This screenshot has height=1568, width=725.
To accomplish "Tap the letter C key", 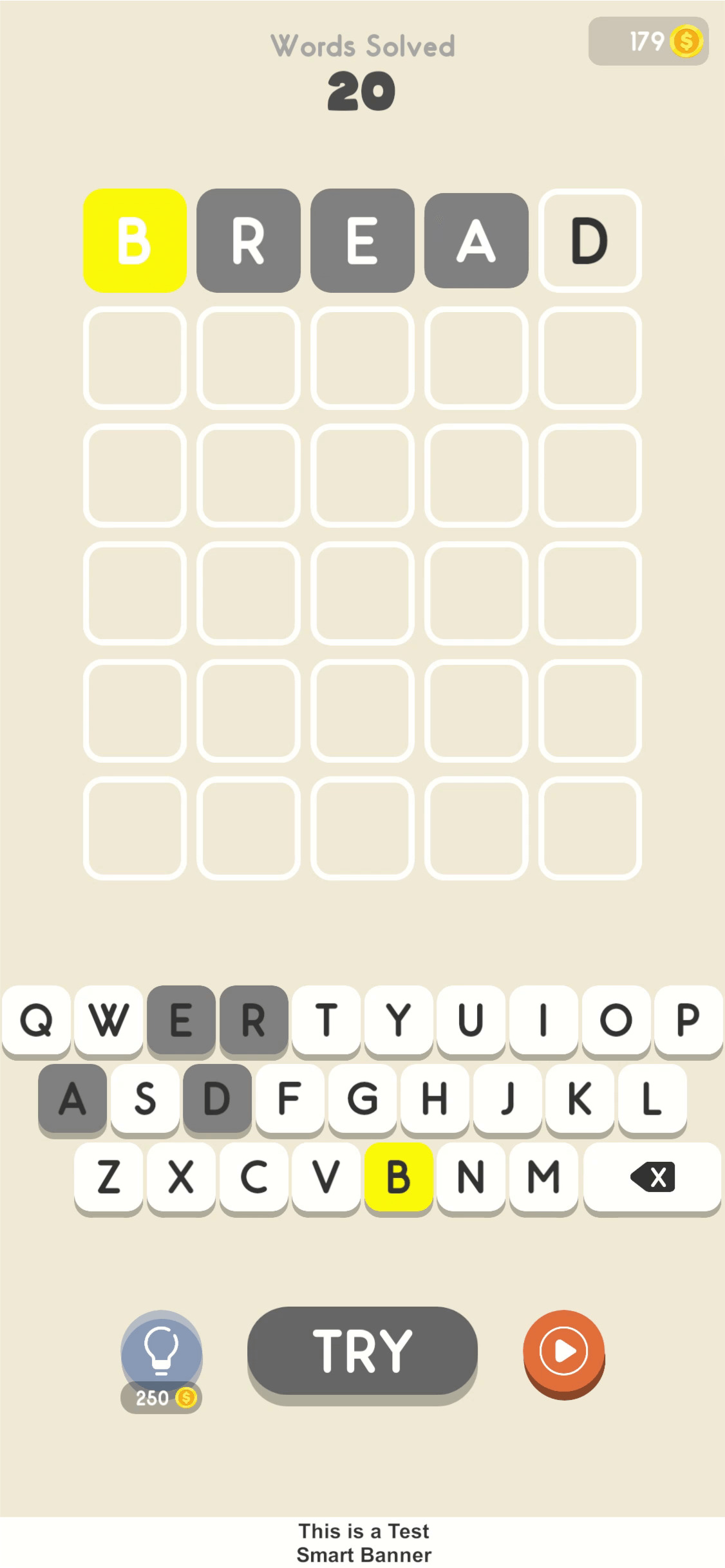I will pyautogui.click(x=254, y=1177).
